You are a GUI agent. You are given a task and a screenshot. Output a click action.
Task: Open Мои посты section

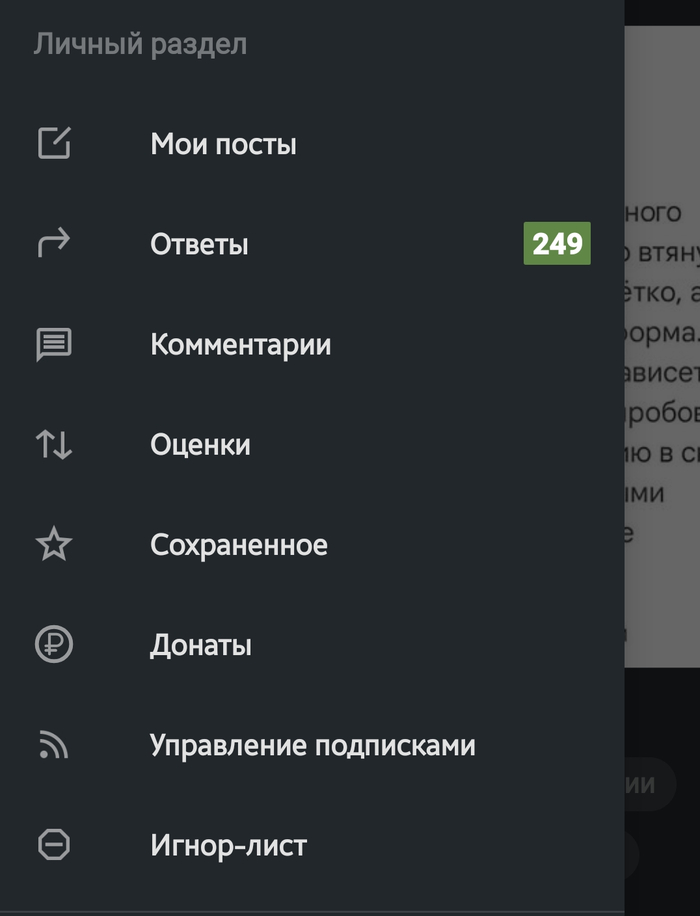pos(223,145)
